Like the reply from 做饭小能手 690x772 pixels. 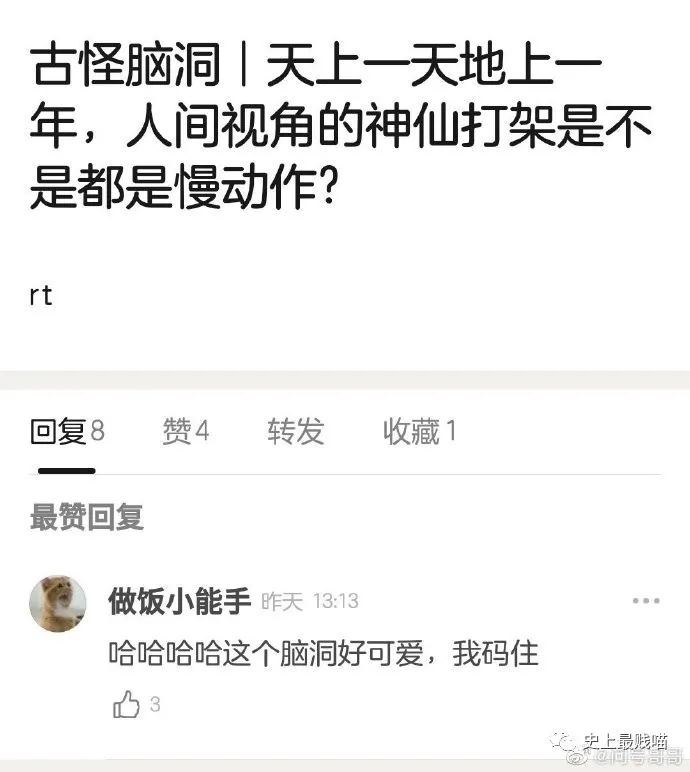click(127, 704)
